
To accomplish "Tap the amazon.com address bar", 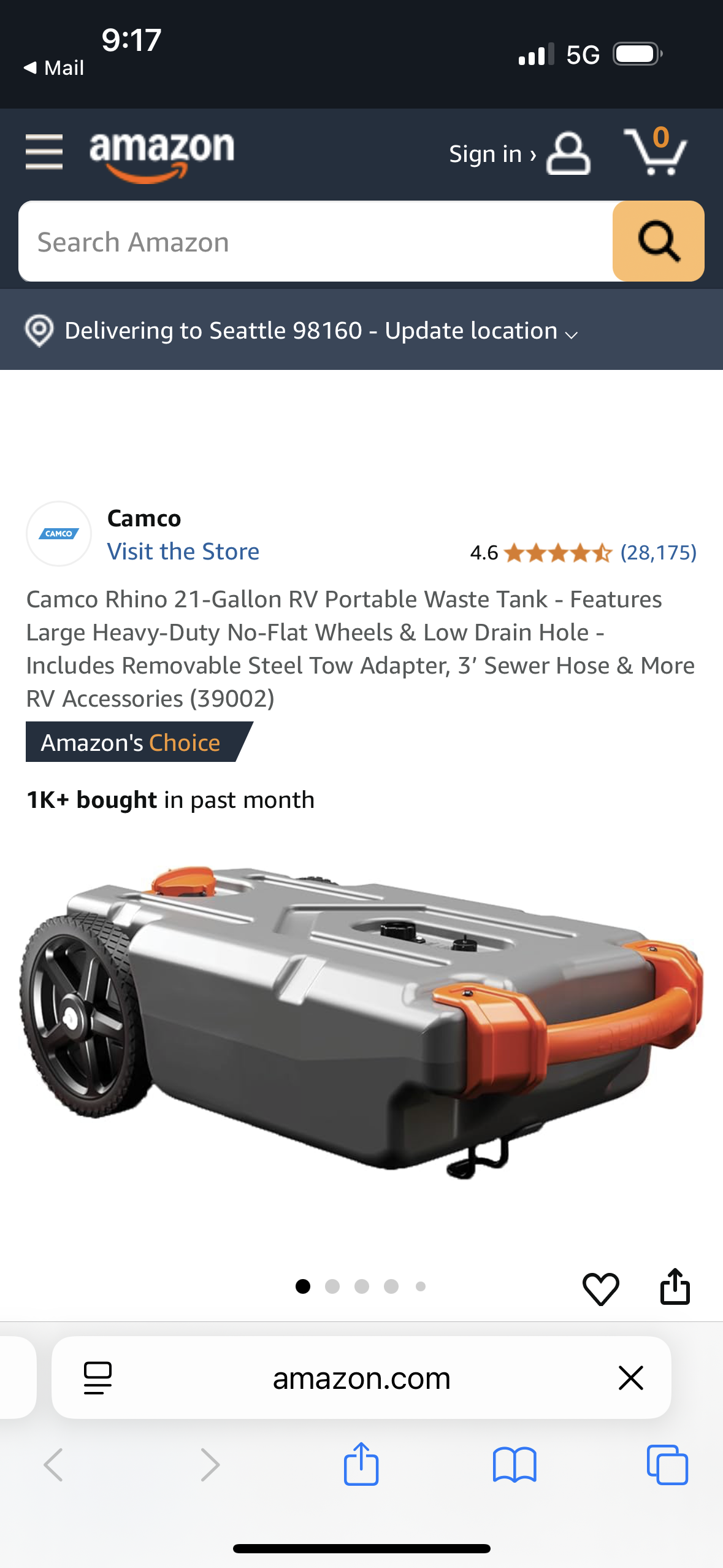I will pos(361,1378).
